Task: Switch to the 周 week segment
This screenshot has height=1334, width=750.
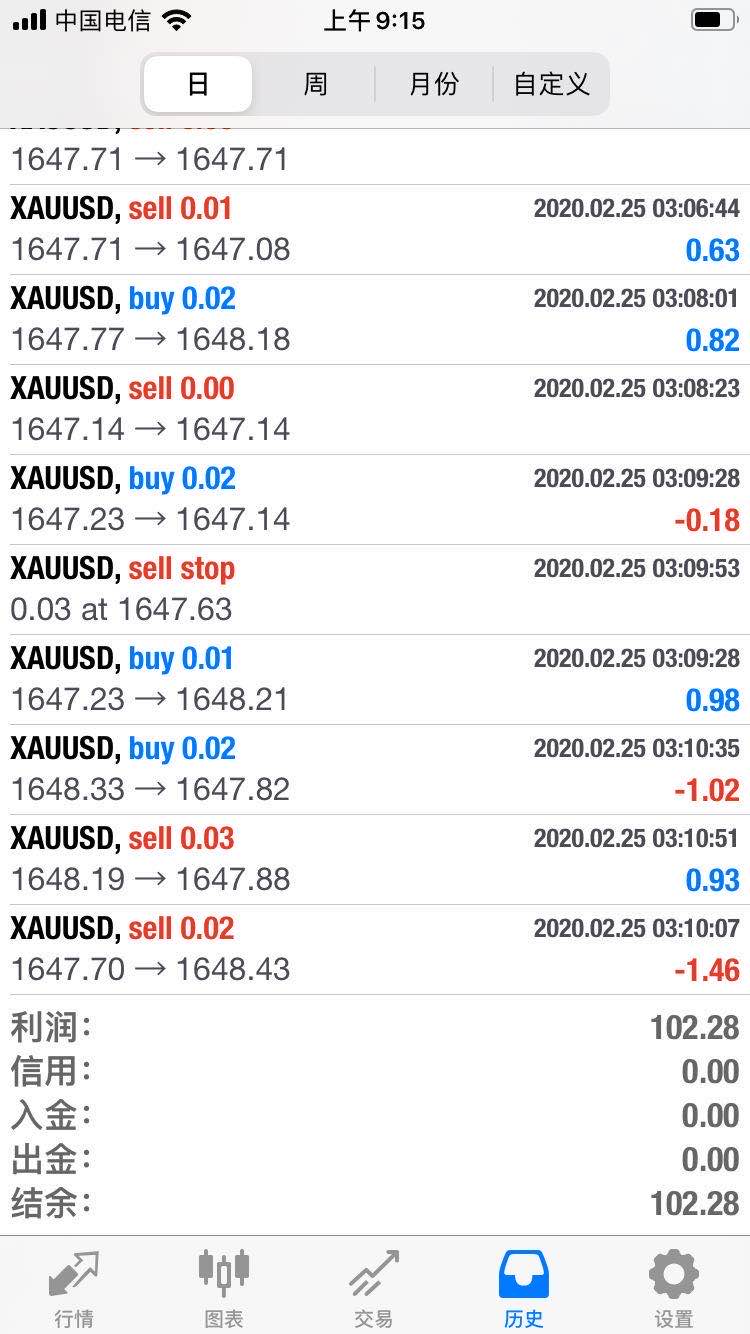Action: [315, 84]
